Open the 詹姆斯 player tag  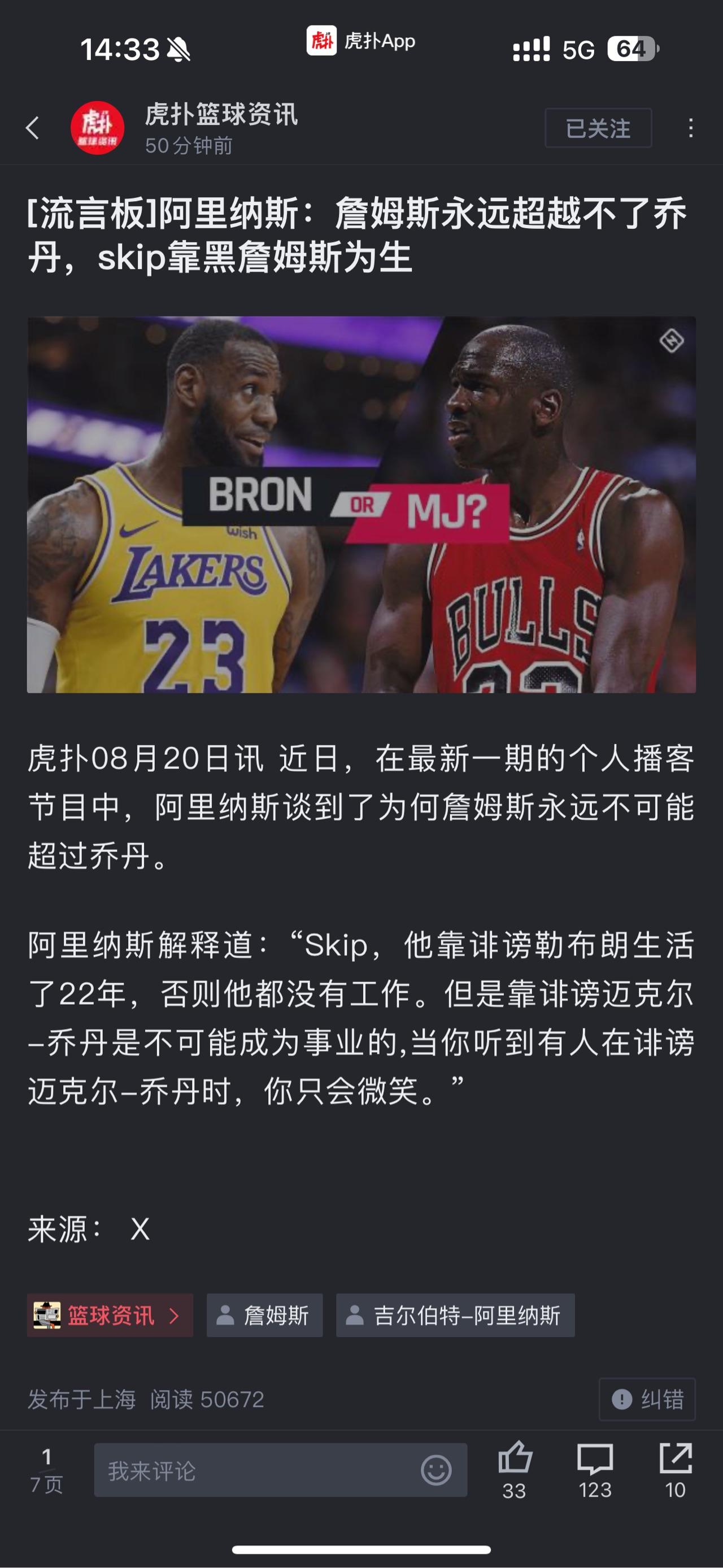point(264,1315)
